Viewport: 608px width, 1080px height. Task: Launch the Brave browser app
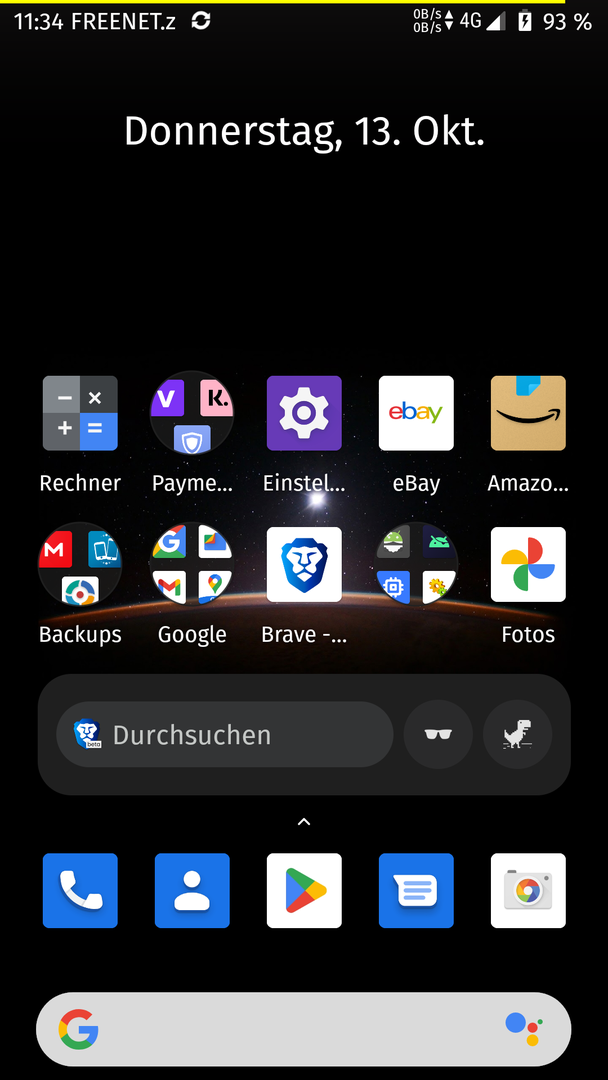(x=304, y=565)
